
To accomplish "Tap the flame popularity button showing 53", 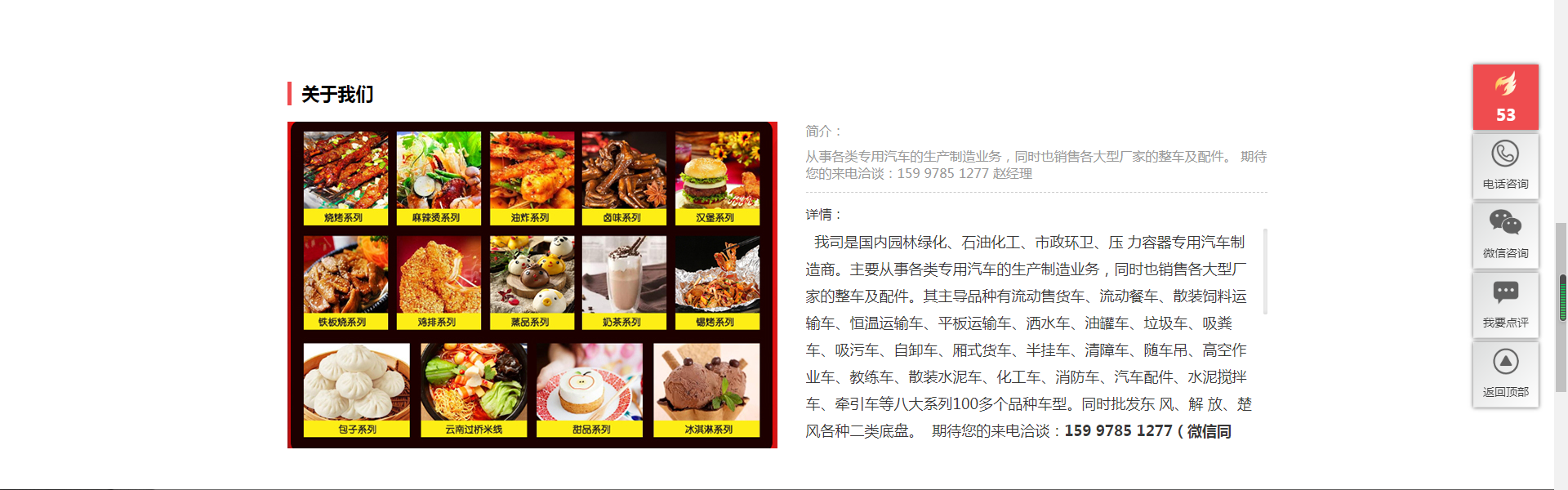I will [1505, 97].
